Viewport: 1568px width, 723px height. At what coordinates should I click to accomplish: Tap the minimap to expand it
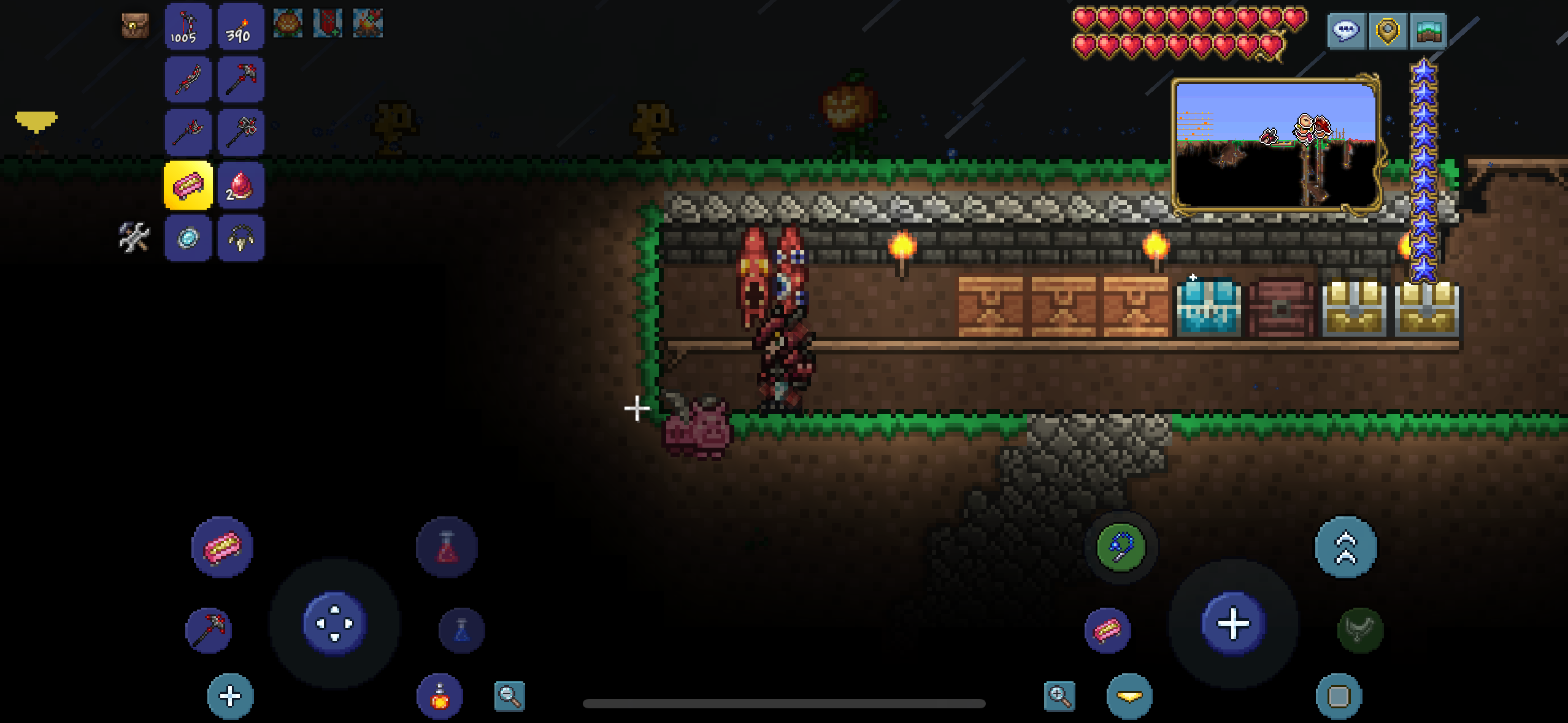(1276, 146)
